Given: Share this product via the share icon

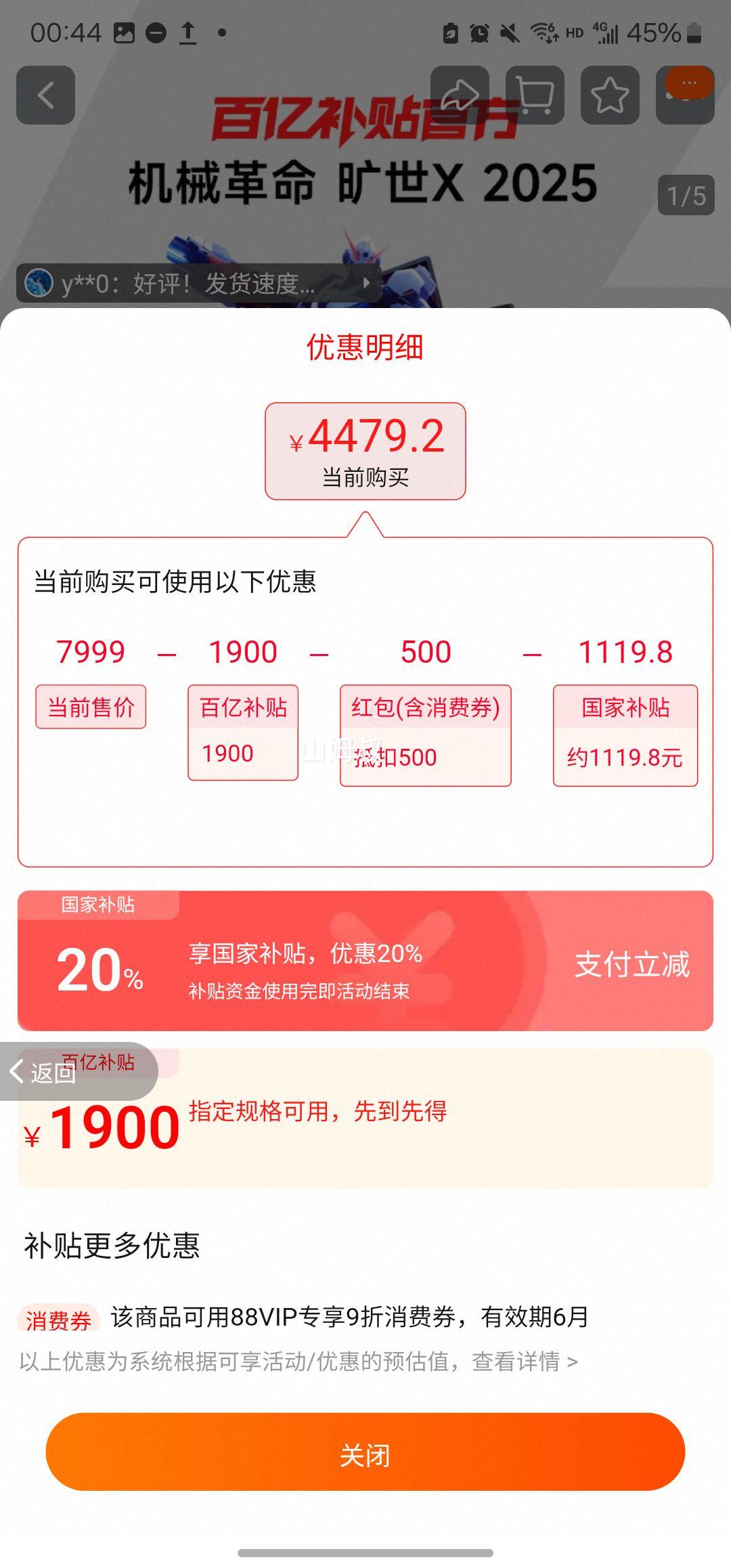Looking at the screenshot, I should coord(460,95).
